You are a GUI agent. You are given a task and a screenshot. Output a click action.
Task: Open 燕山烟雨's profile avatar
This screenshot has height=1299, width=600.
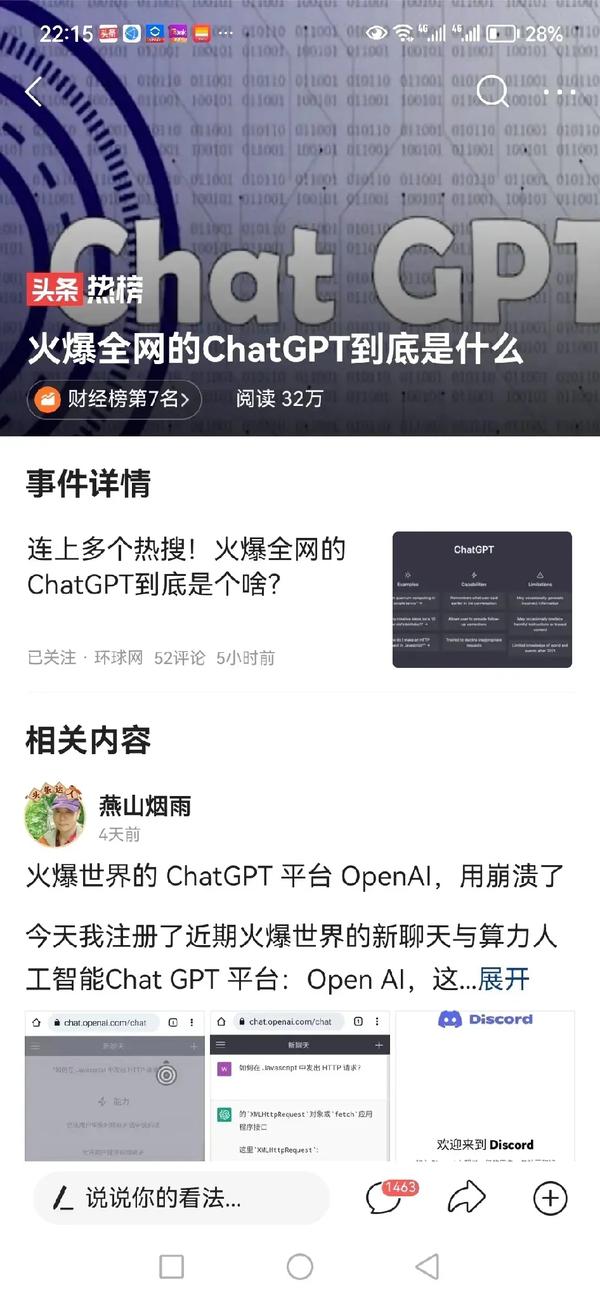54,816
